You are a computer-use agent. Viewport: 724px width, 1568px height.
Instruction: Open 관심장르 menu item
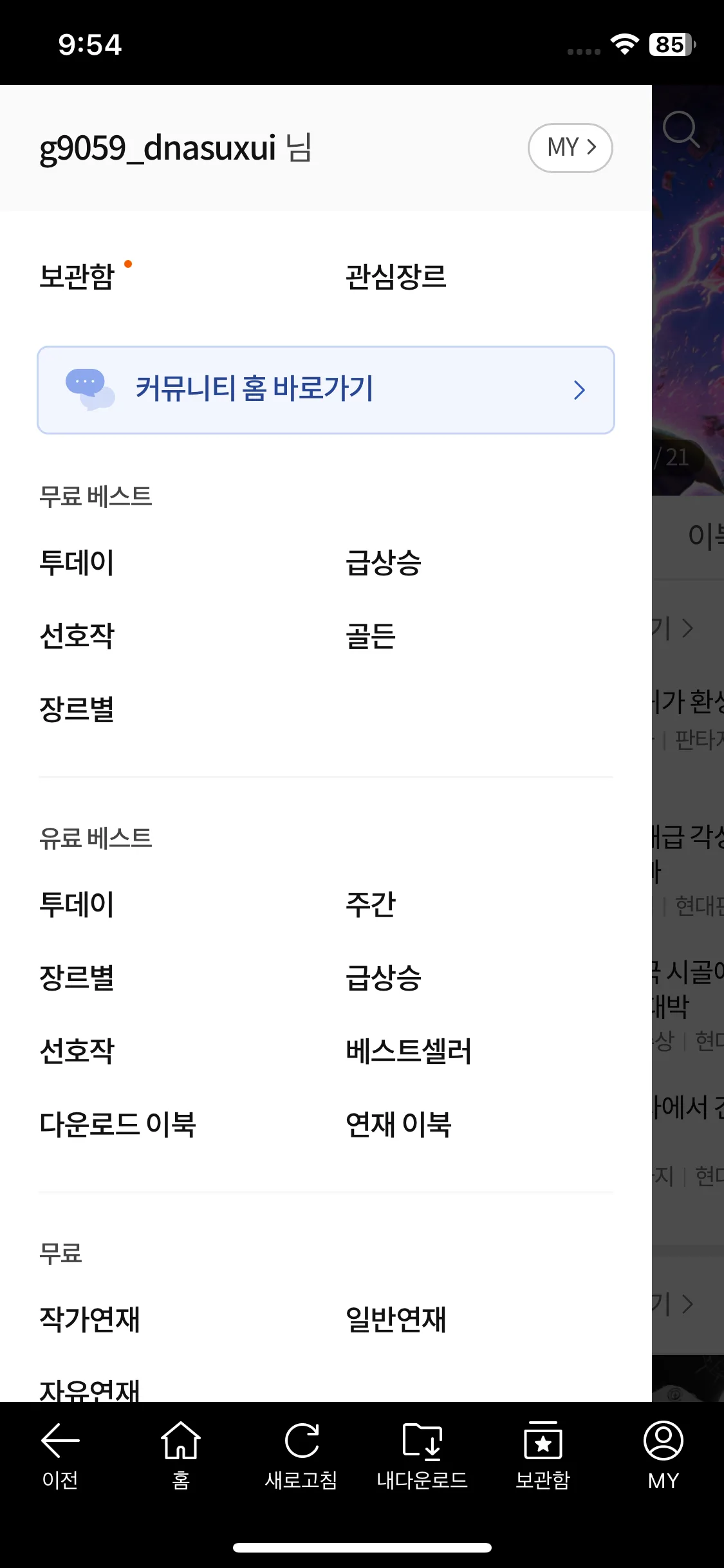(x=396, y=277)
